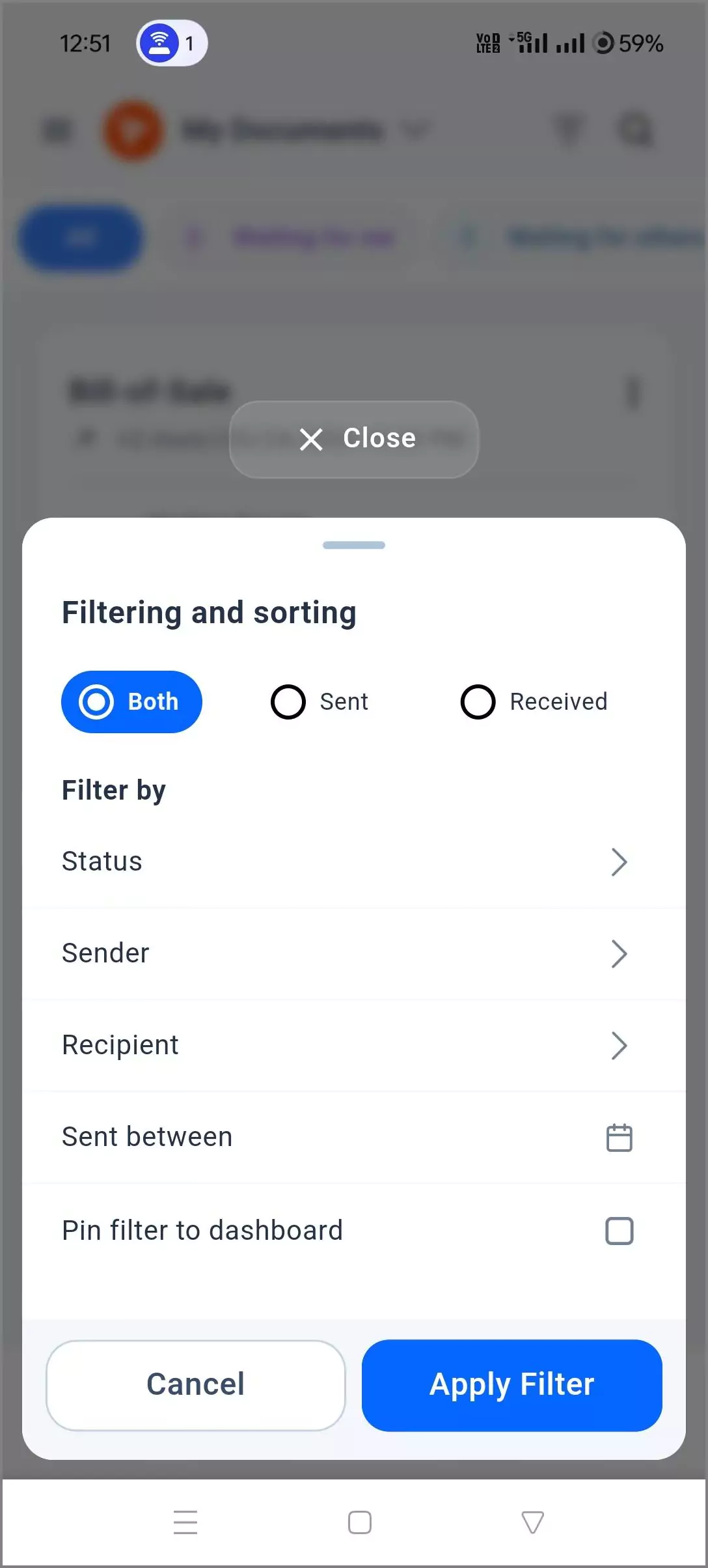Select the Both filter tab
Viewport: 708px width, 1568px height.
click(x=131, y=702)
